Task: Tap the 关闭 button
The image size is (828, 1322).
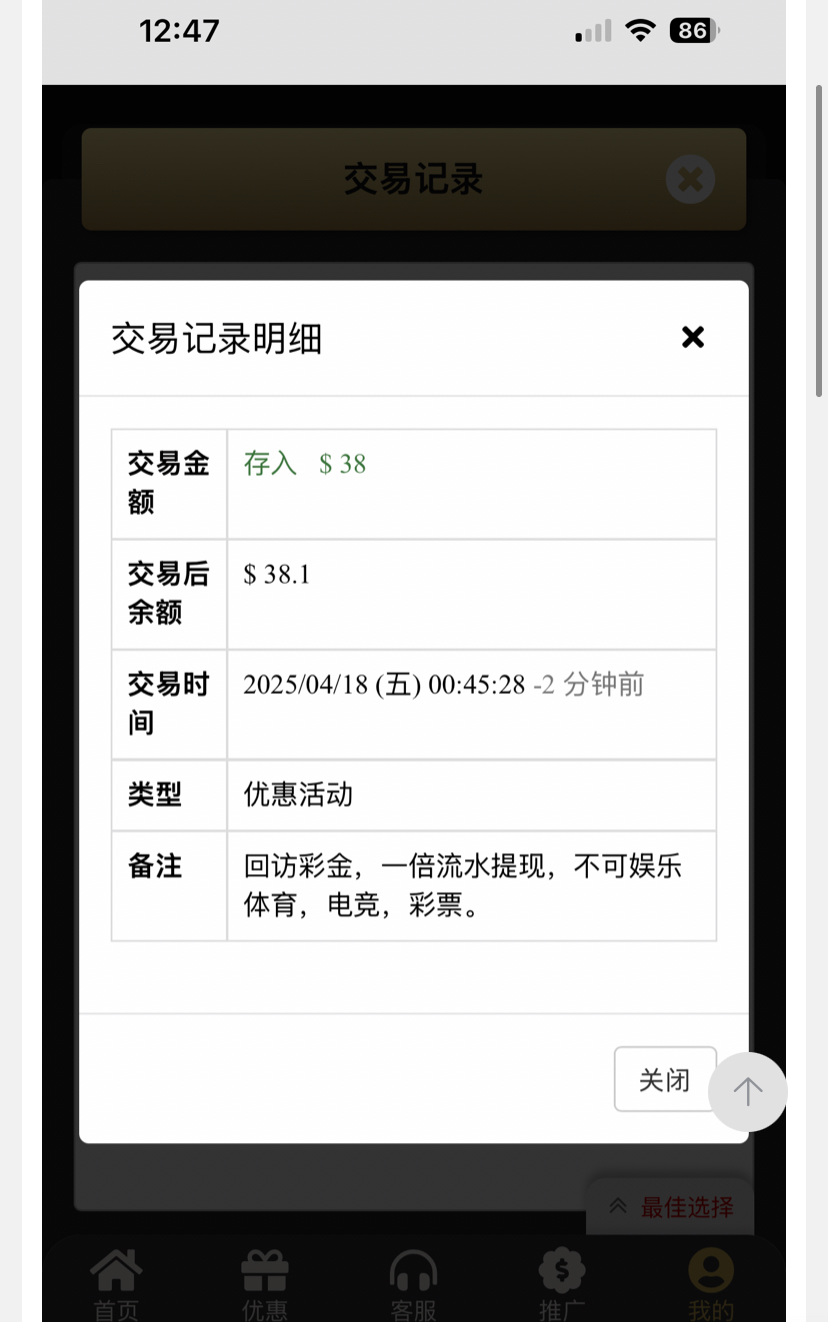Action: [665, 1079]
